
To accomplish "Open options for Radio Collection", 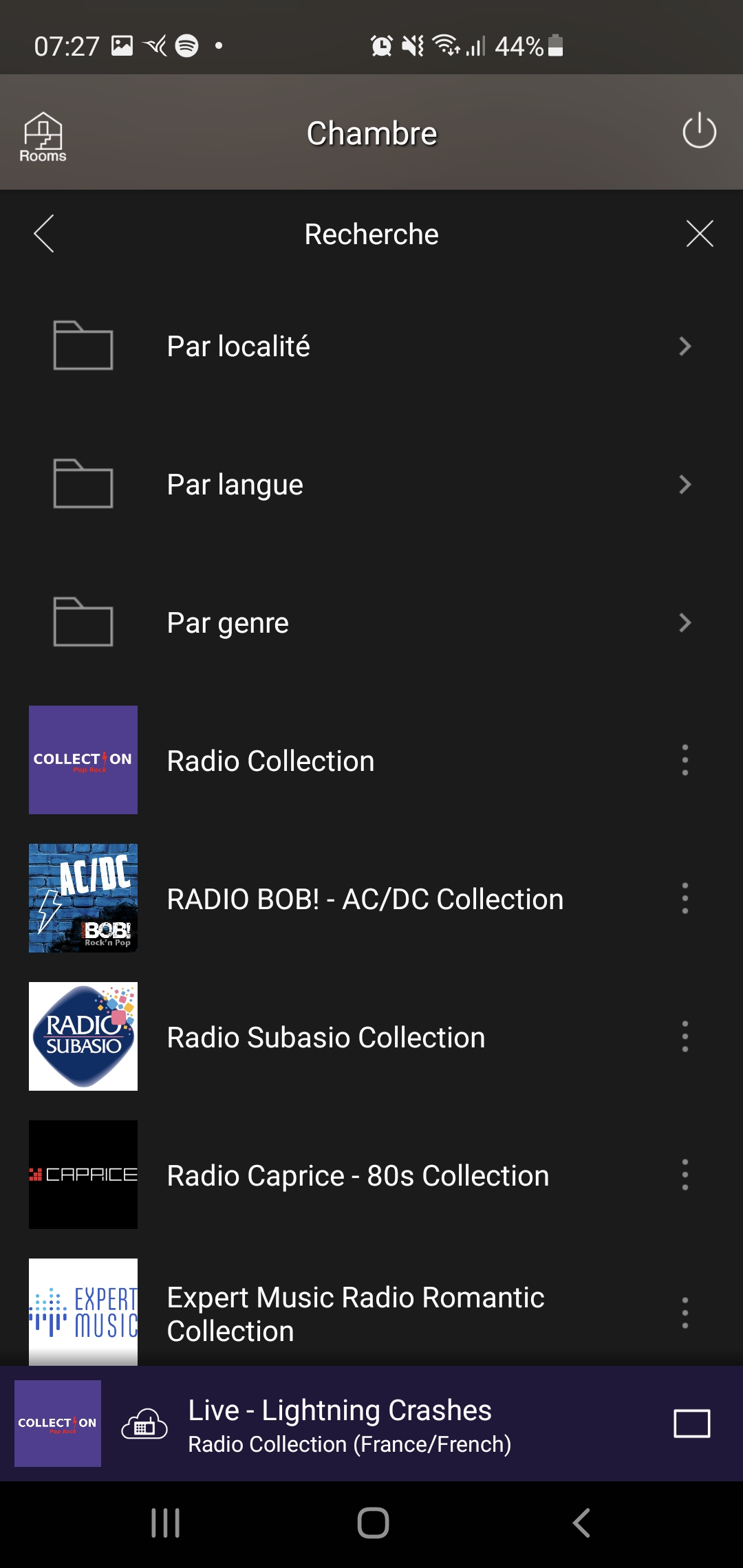I will pos(685,760).
